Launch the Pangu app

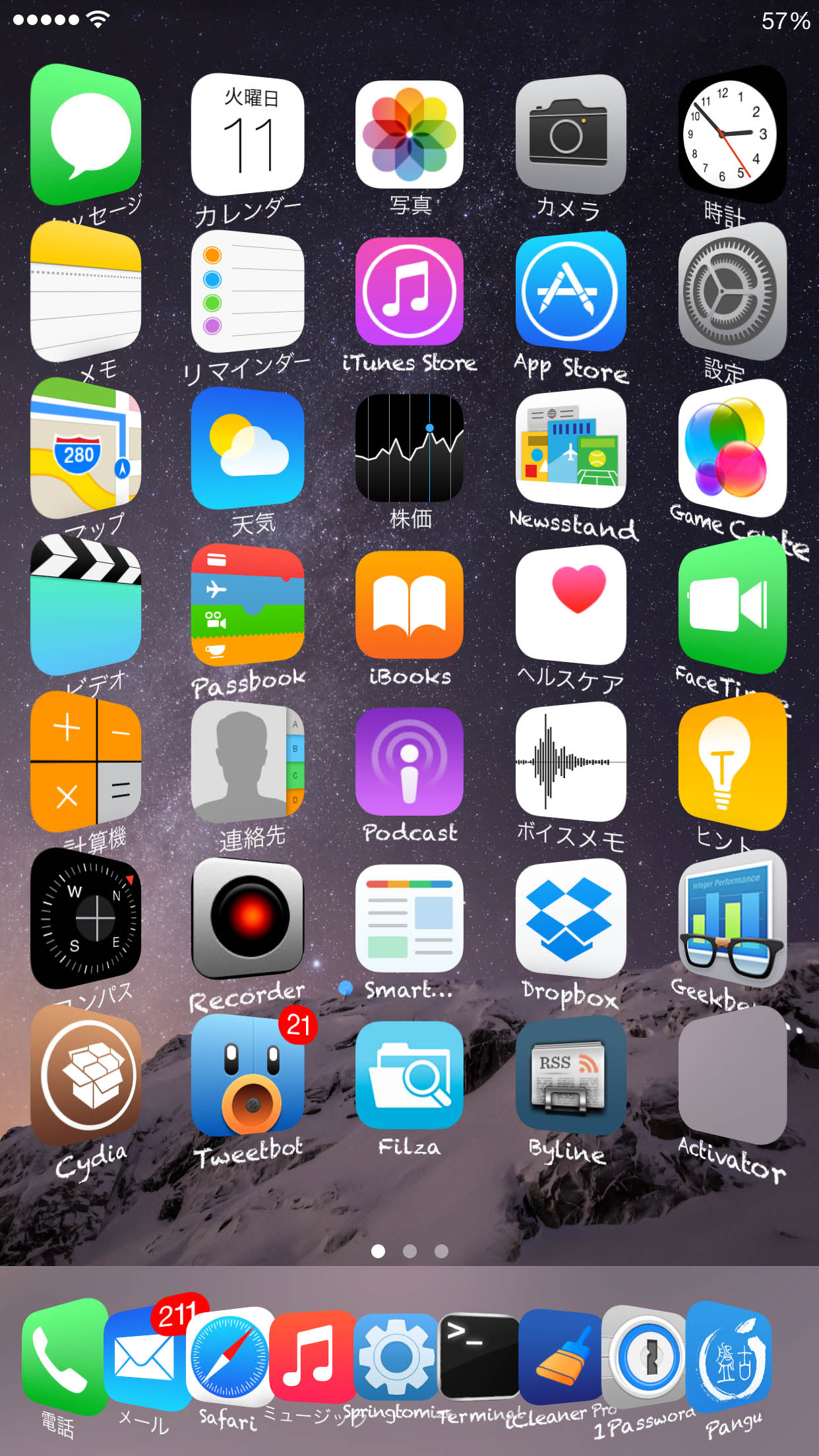click(x=729, y=1356)
